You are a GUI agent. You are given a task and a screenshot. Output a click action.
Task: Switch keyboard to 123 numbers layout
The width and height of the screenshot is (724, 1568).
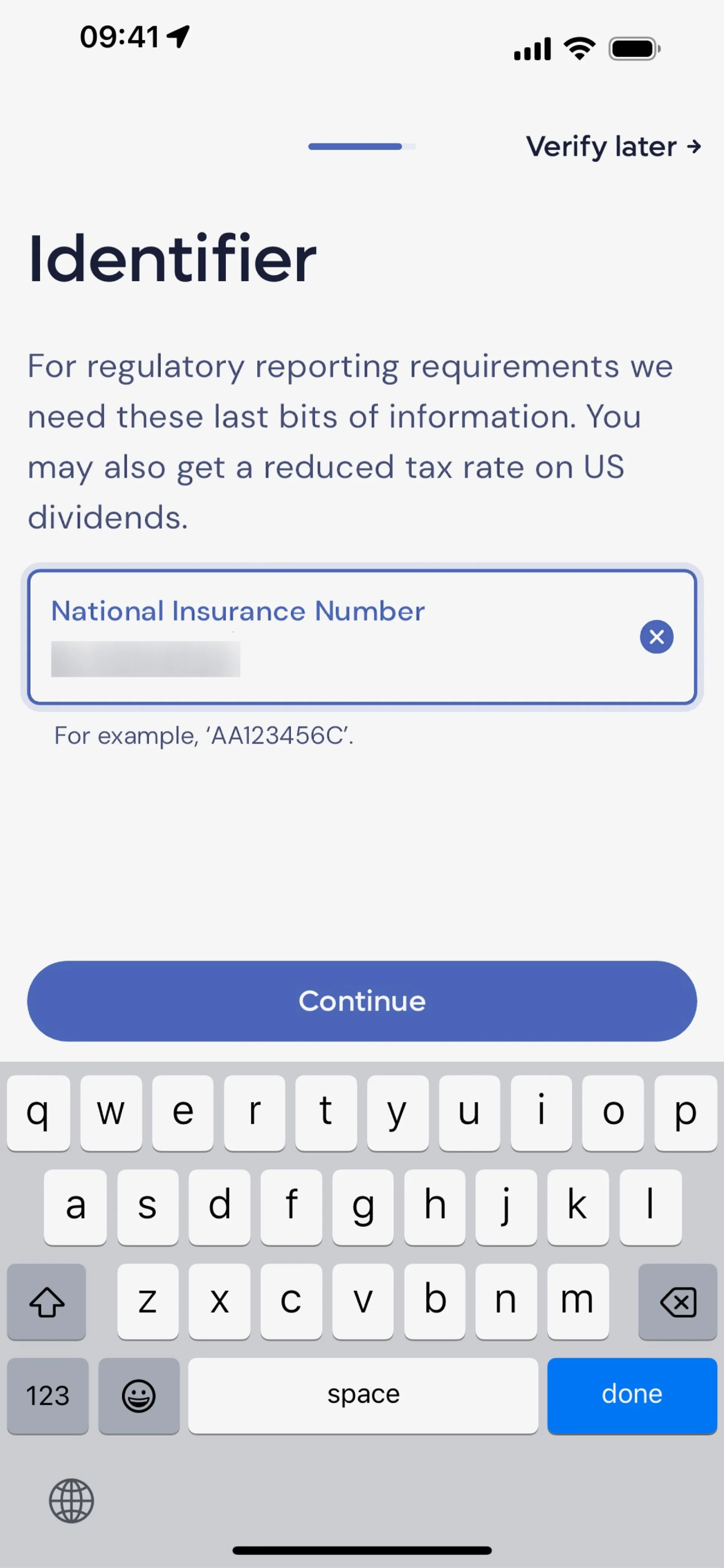pyautogui.click(x=48, y=1395)
